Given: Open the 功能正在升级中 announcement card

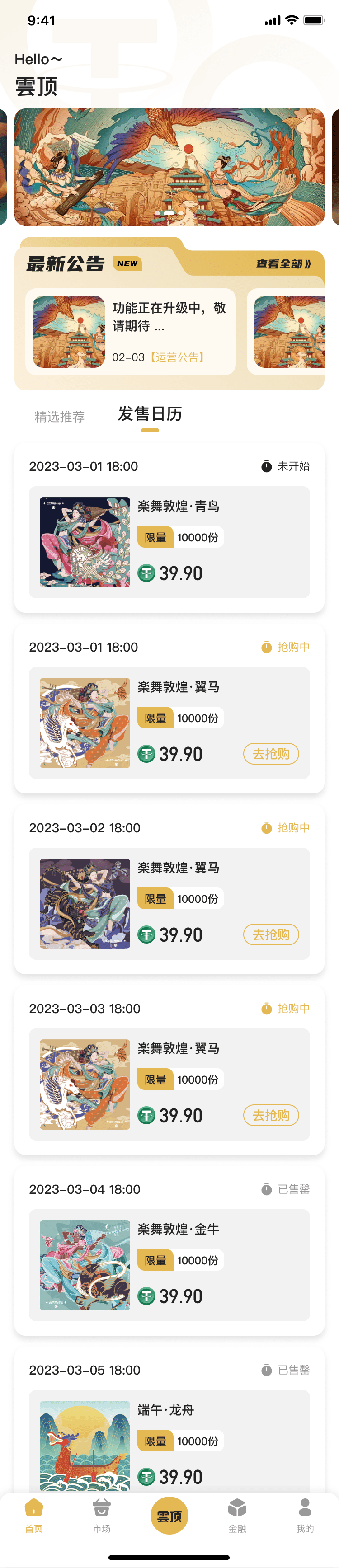Looking at the screenshot, I should [130, 332].
